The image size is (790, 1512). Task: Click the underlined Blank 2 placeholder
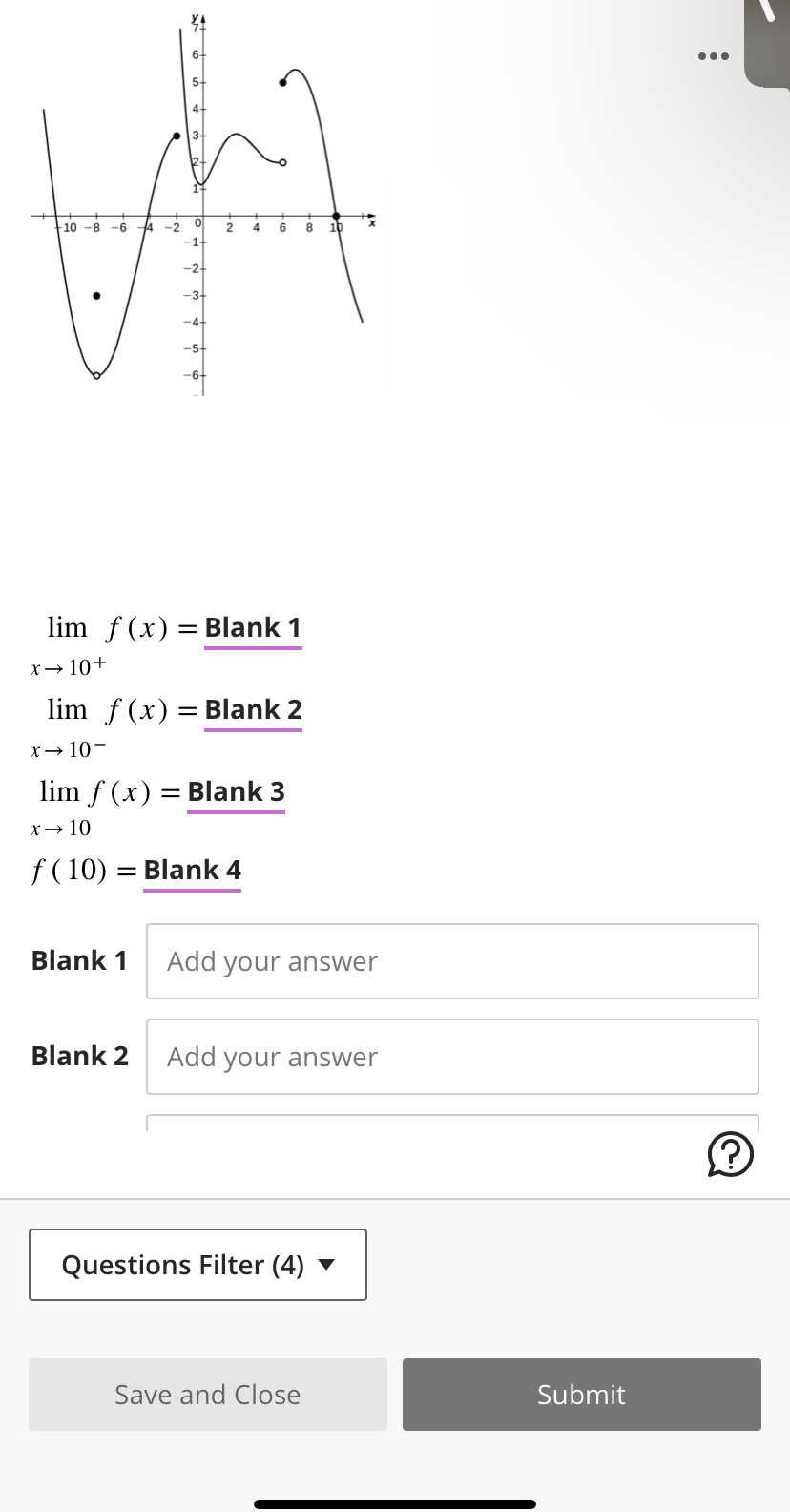point(253,709)
